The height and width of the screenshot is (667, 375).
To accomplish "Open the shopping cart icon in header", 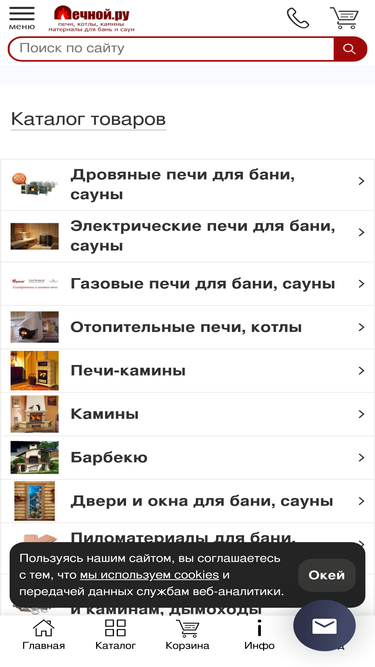I will point(344,18).
